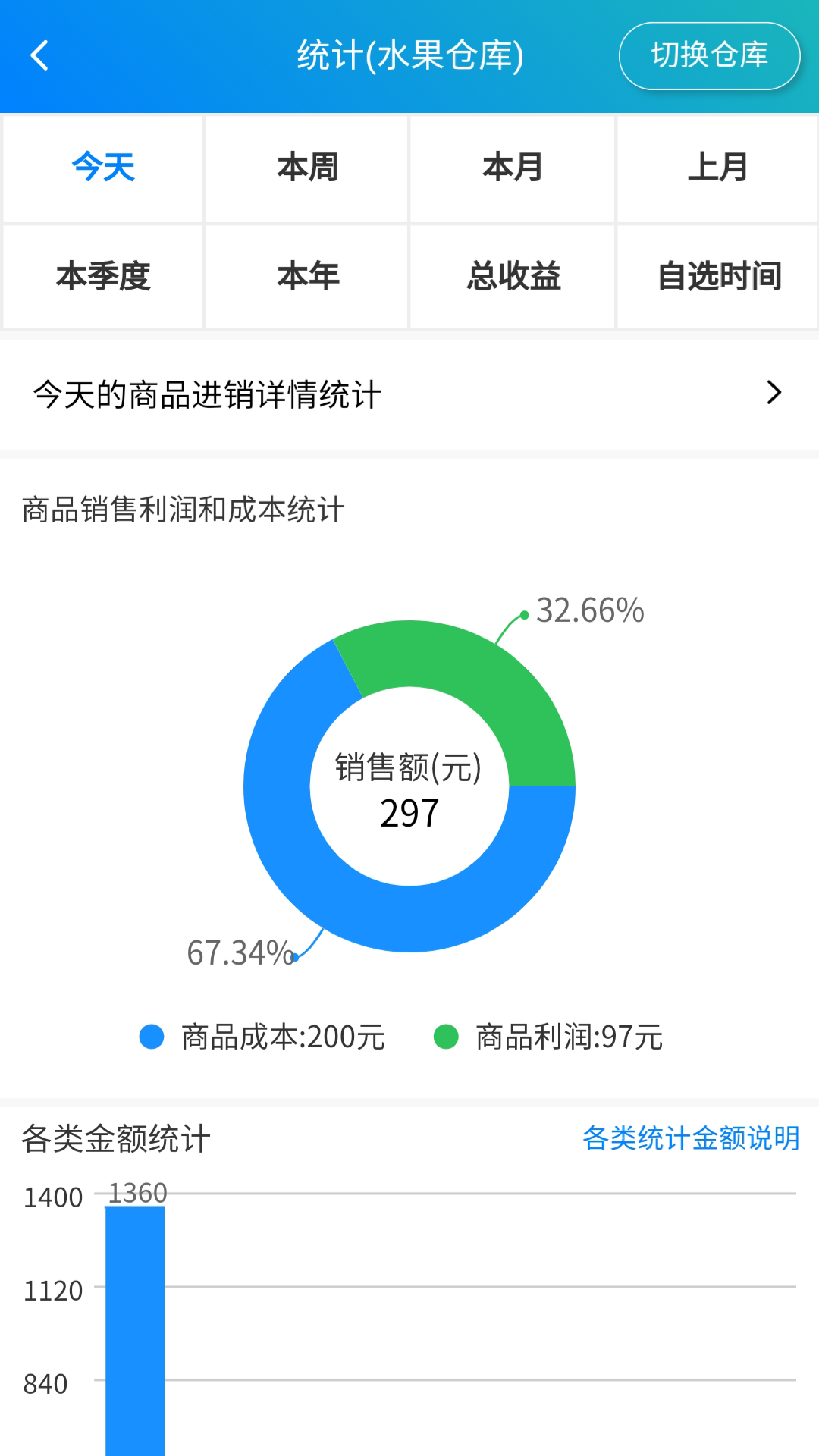Select the 本月 statistics period
819x1456 pixels.
pyautogui.click(x=512, y=168)
